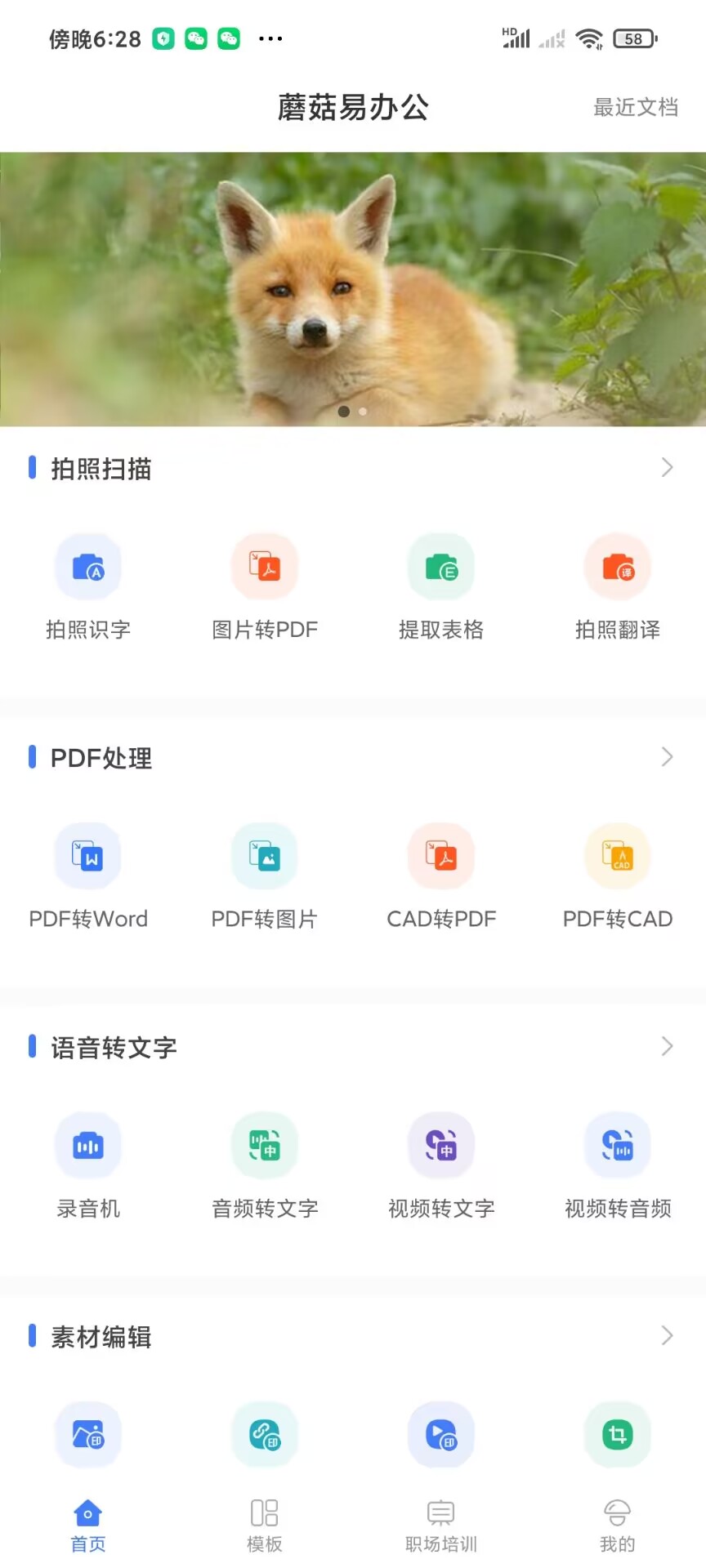Expand the 拍照扫描 section via chevron
Screen dimensions: 706x1568
click(x=667, y=468)
